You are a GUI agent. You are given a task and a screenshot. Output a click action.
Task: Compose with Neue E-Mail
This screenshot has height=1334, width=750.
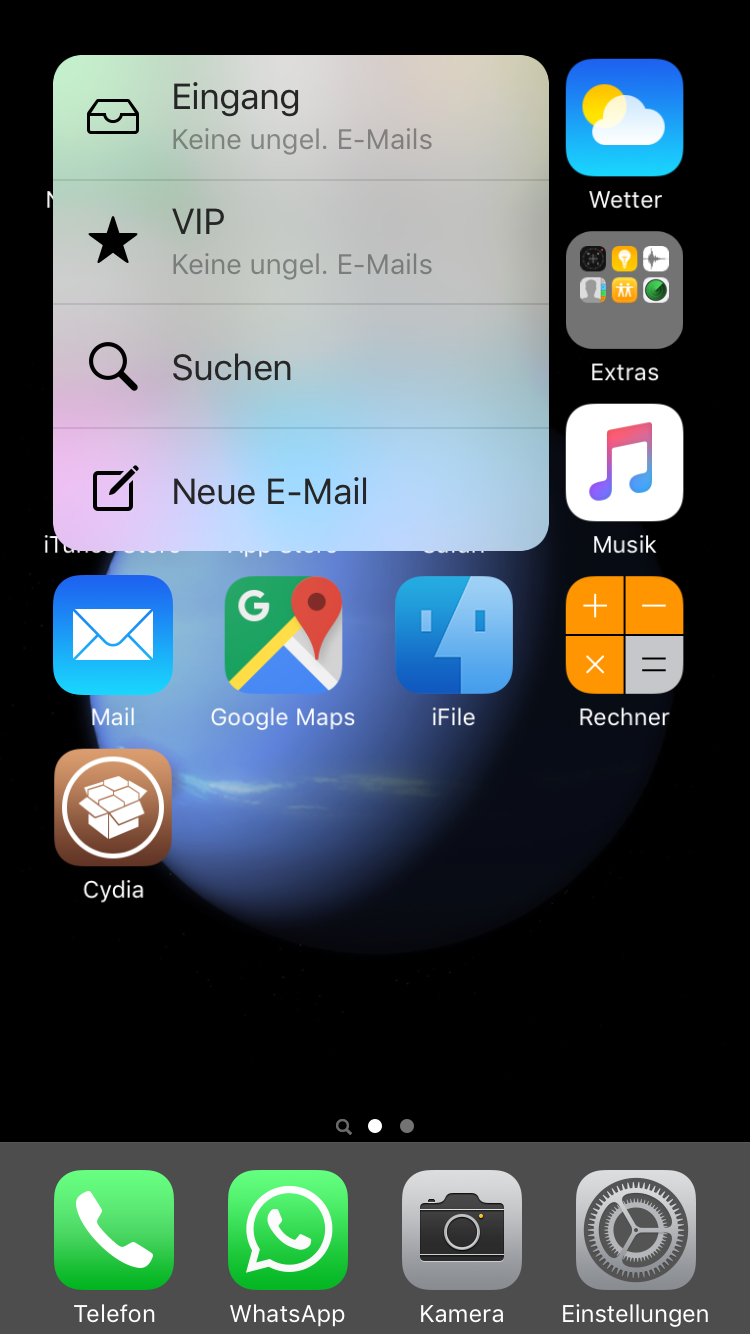click(300, 491)
